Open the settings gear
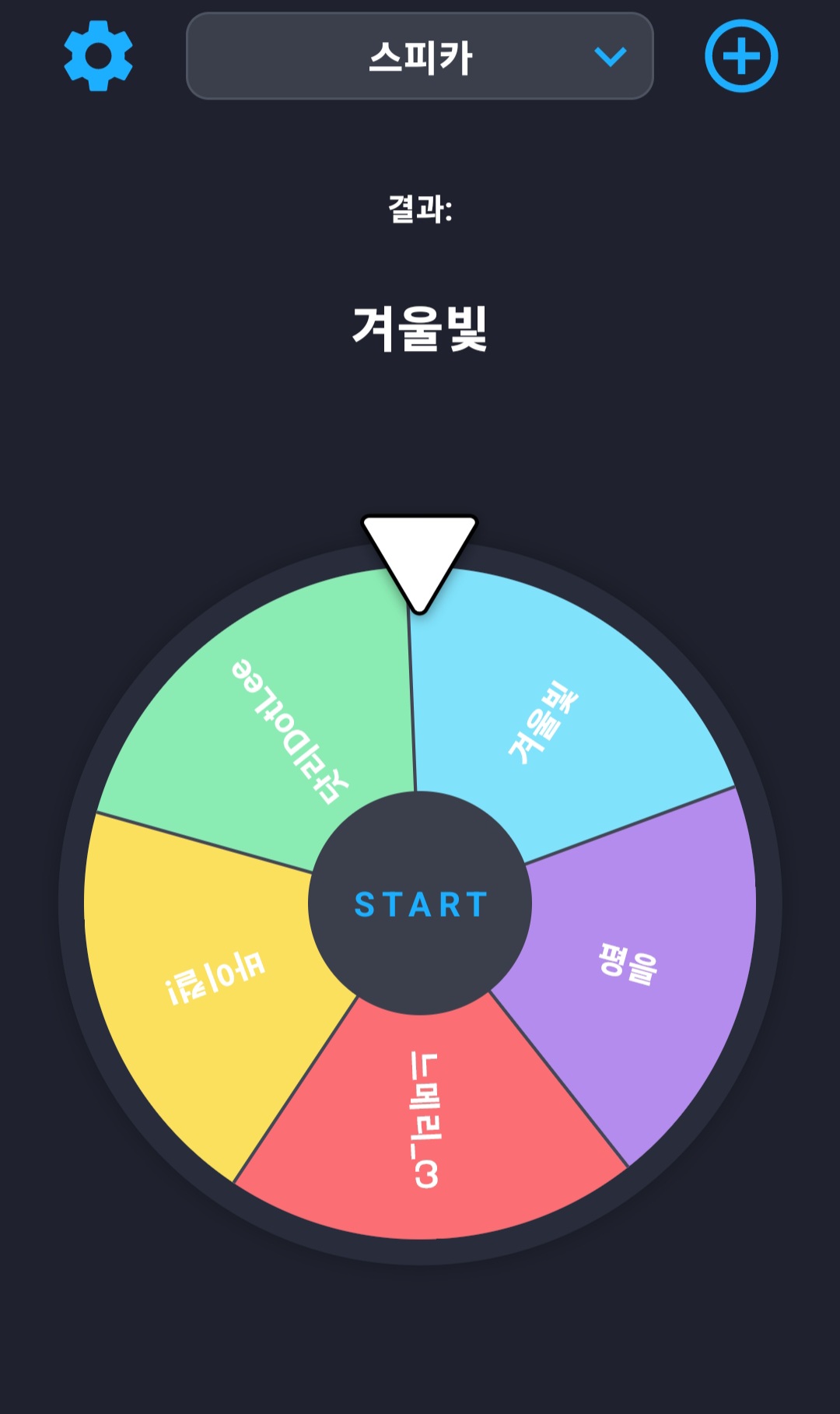 [x=98, y=56]
